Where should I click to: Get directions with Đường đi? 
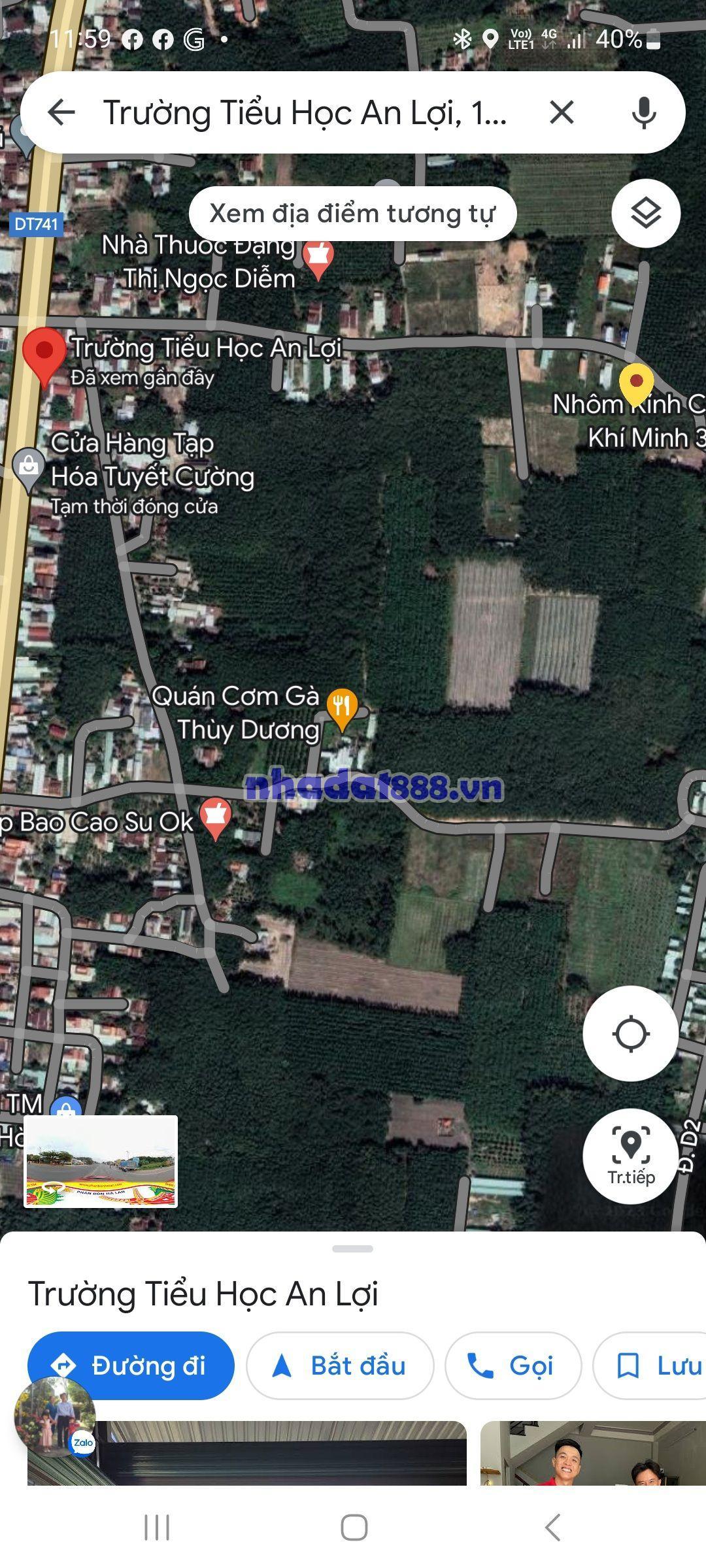coord(131,1365)
